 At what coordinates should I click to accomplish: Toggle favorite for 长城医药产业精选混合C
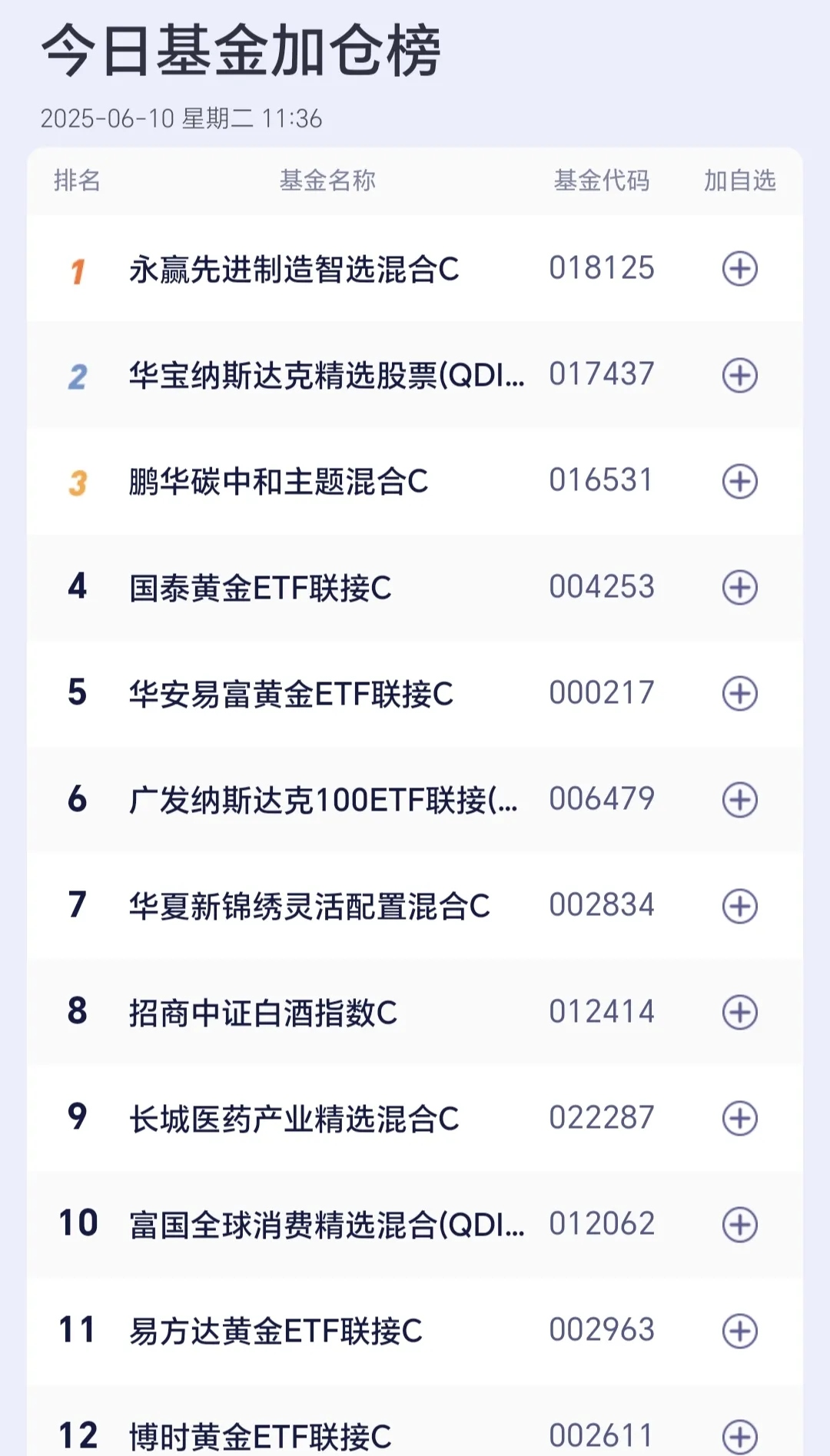tap(740, 1116)
